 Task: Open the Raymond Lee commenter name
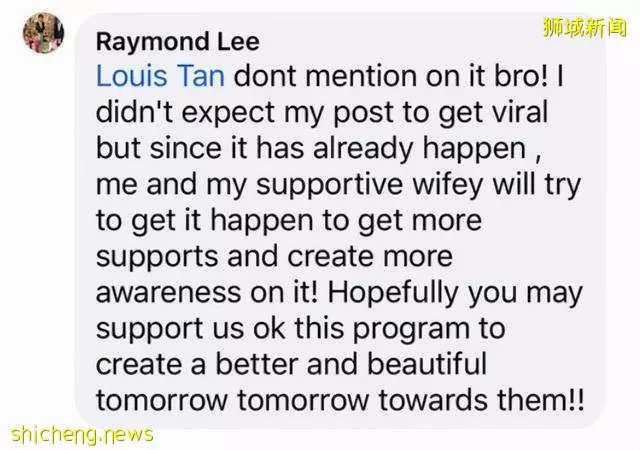click(178, 42)
